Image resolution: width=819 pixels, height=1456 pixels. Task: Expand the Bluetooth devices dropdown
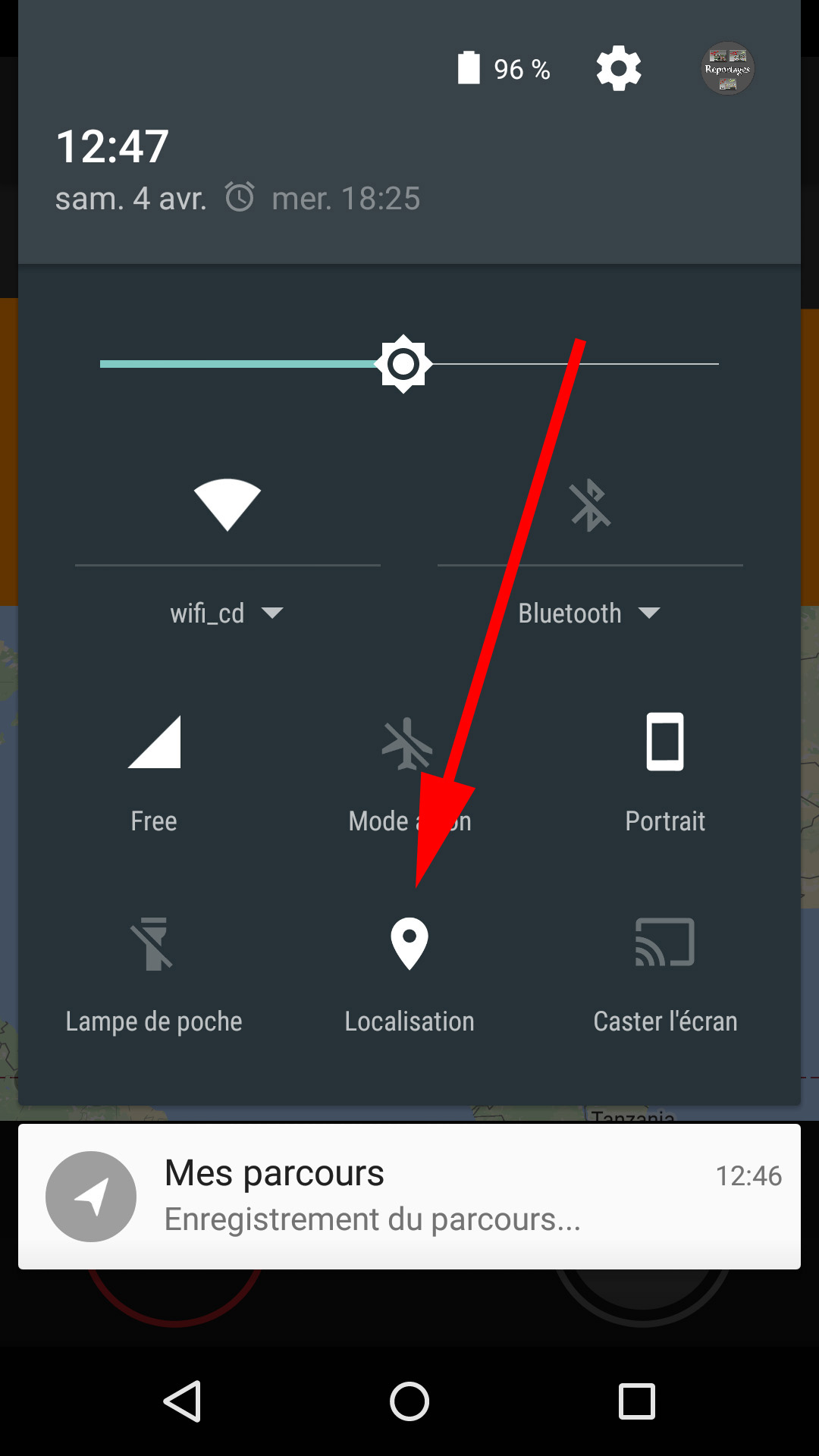coord(589,613)
